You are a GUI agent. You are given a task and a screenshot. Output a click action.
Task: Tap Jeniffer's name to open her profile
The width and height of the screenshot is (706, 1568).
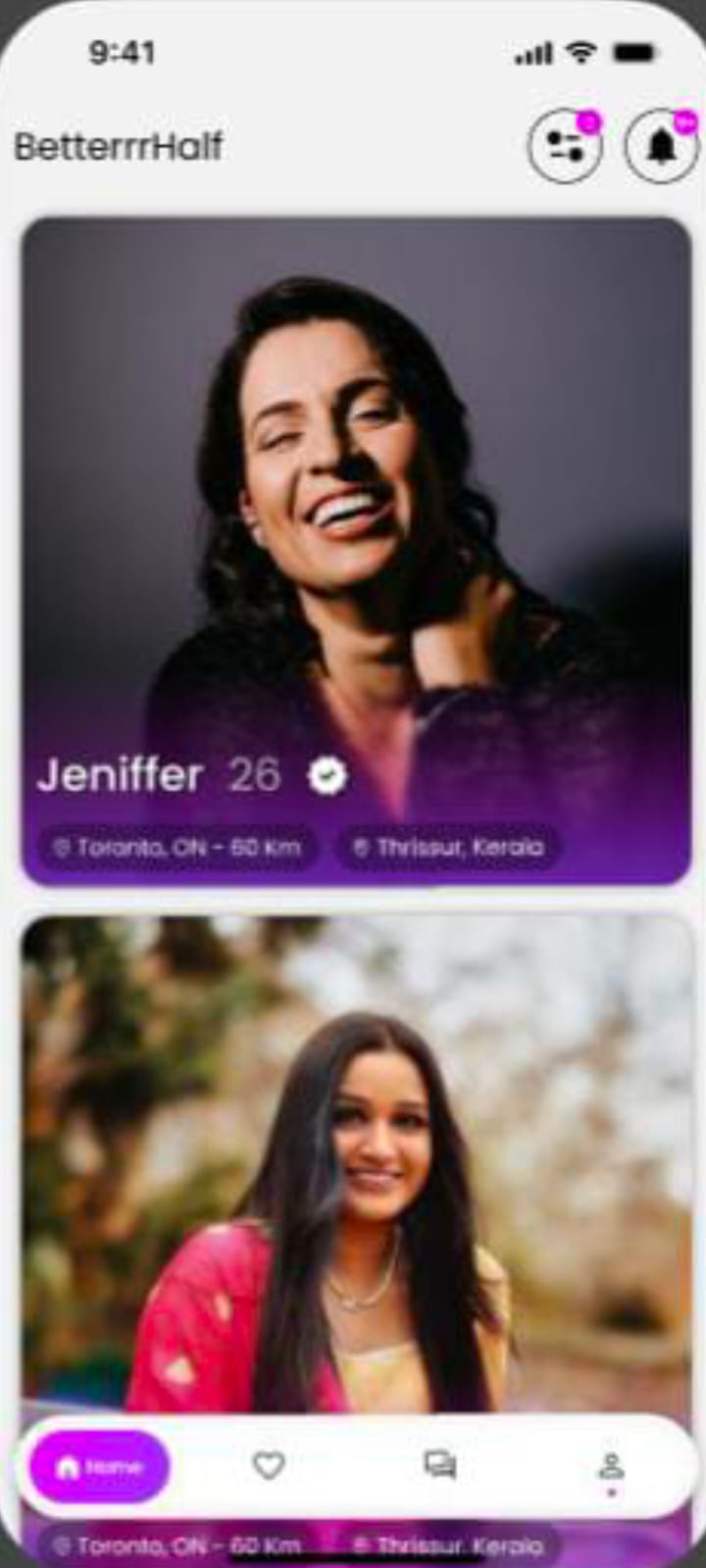tap(120, 774)
